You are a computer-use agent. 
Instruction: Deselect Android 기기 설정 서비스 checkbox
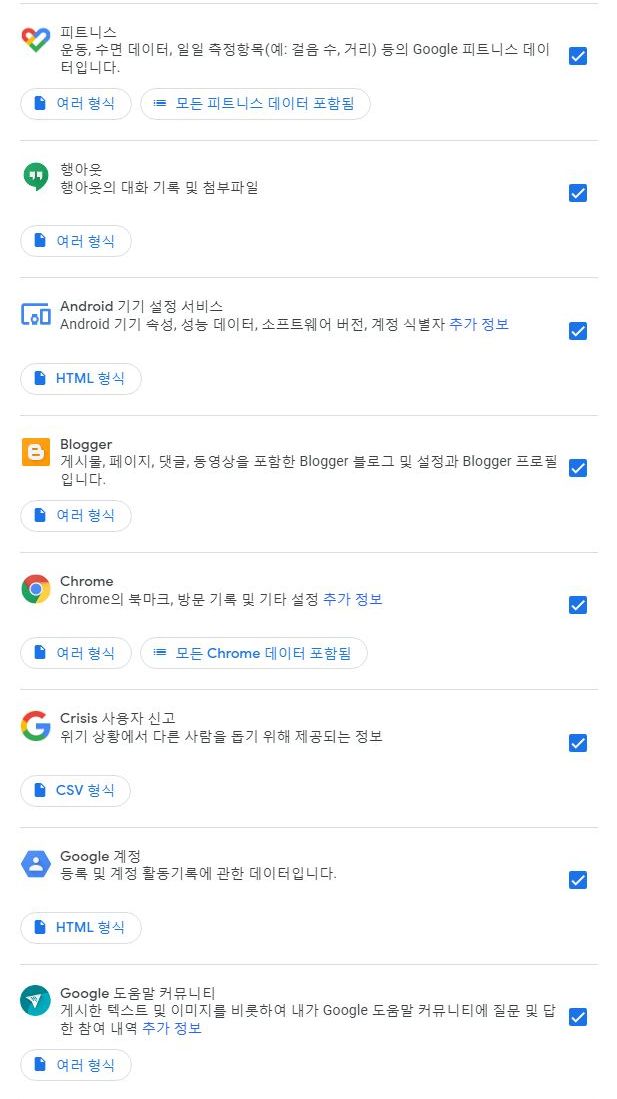click(578, 330)
